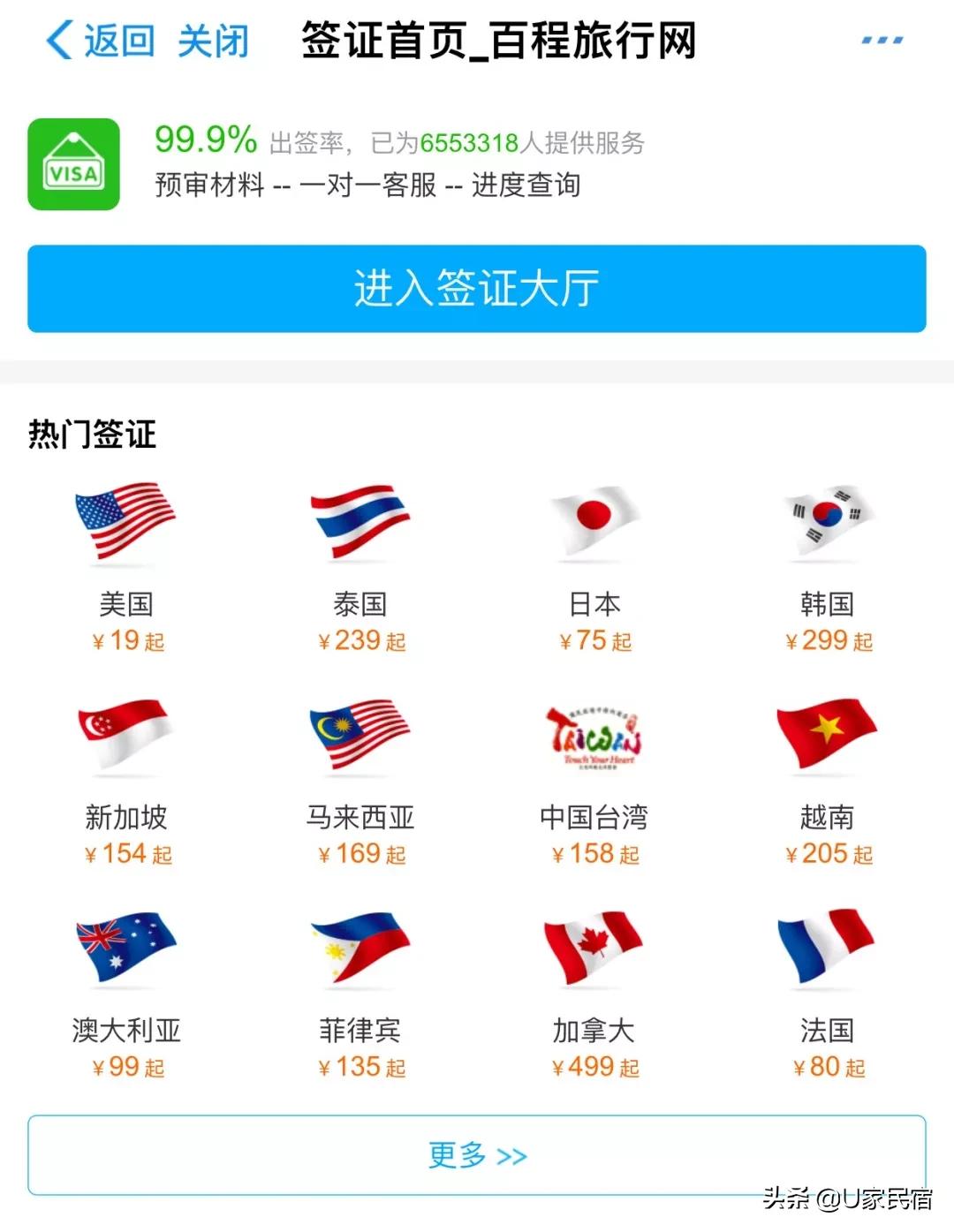Viewport: 954px width, 1232px height.
Task: Select 关闭 to close the page
Action: coord(212,39)
